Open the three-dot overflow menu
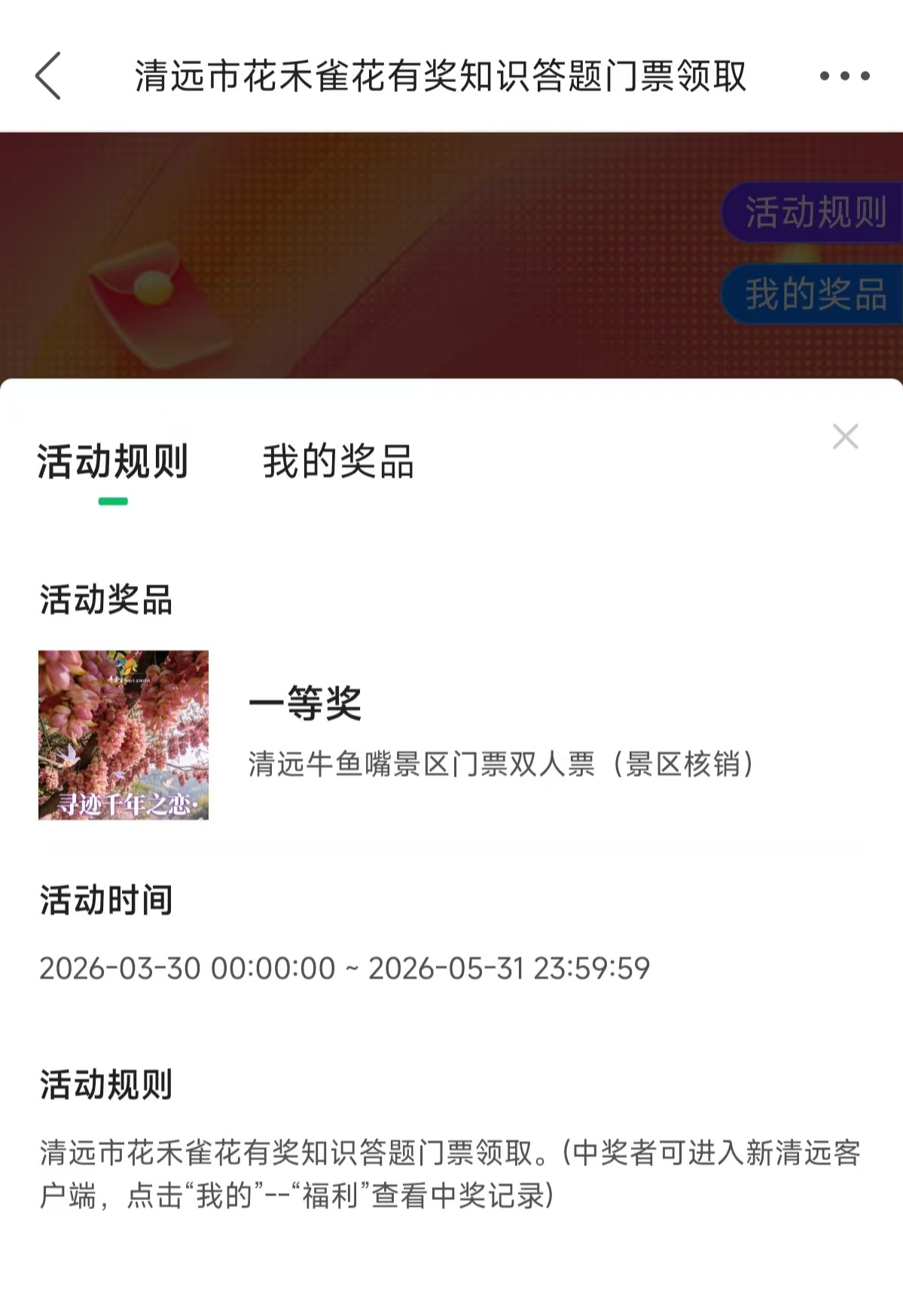The image size is (903, 1316). (x=844, y=76)
